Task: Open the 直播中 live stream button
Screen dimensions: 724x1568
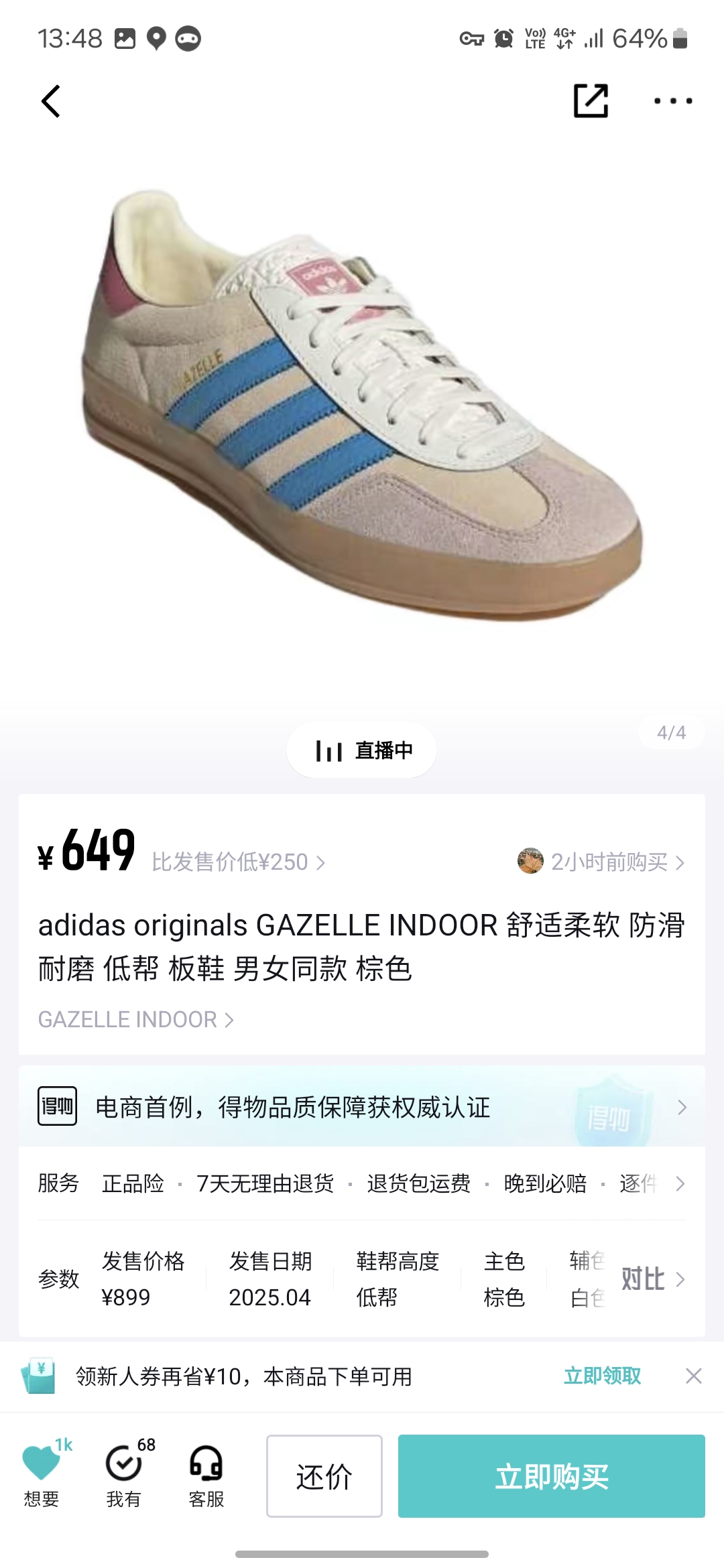Action: click(x=362, y=750)
